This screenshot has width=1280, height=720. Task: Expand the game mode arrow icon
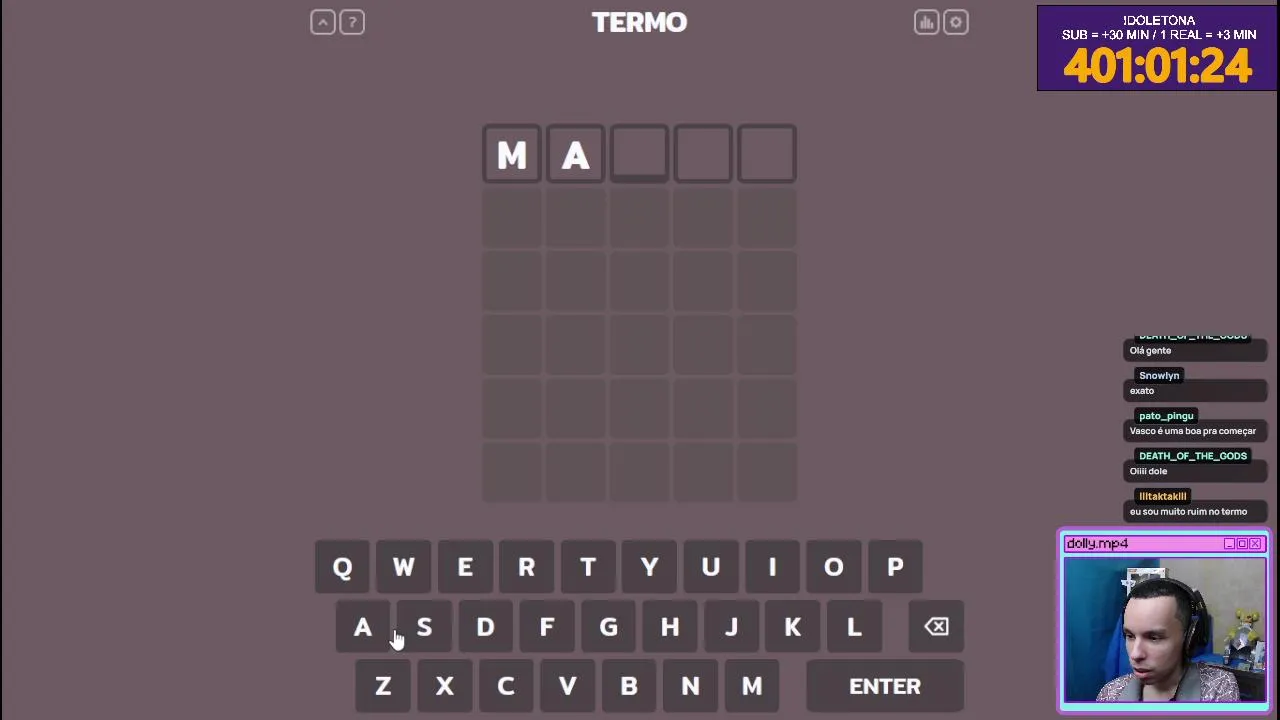click(323, 22)
